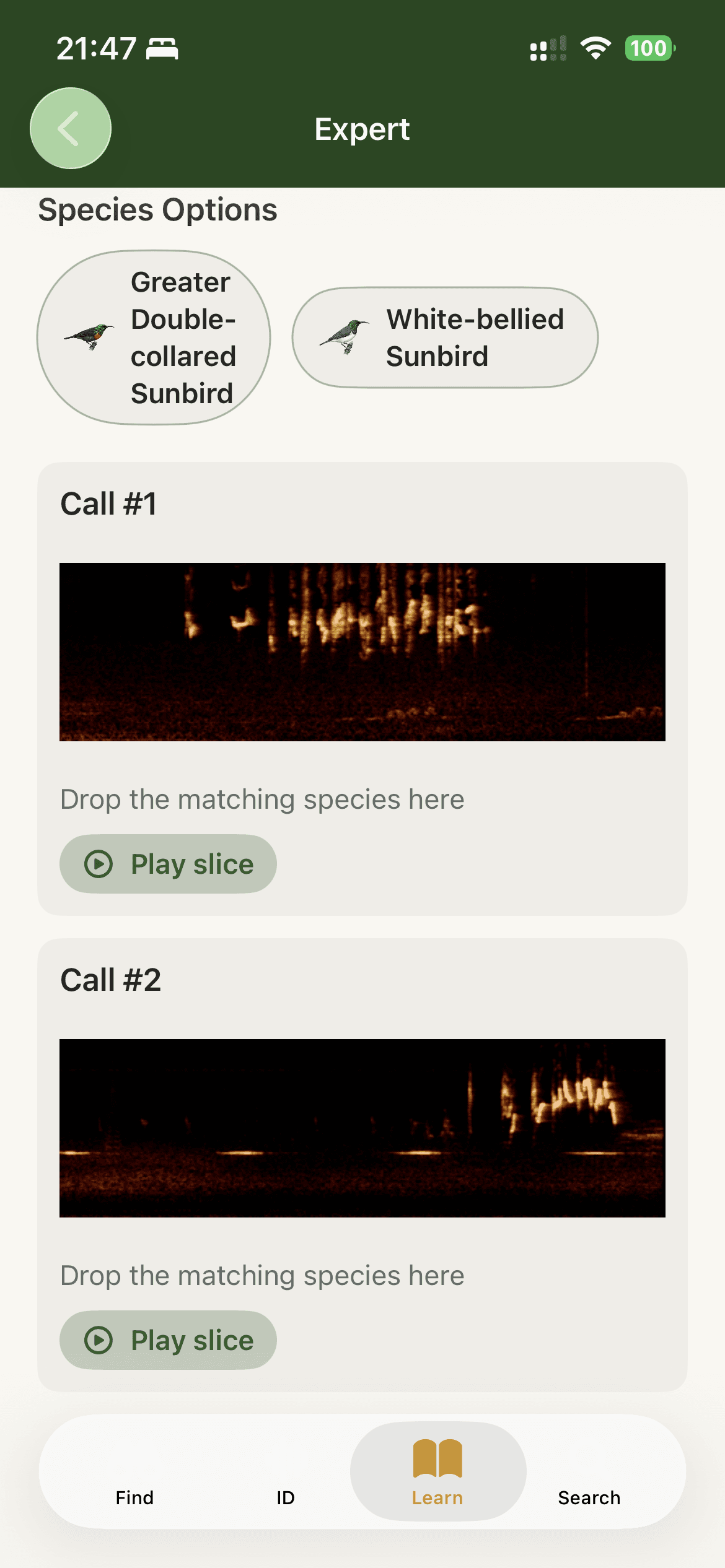Tap Call #1's spectrogram image
Viewport: 725px width, 1568px height.
click(x=362, y=650)
